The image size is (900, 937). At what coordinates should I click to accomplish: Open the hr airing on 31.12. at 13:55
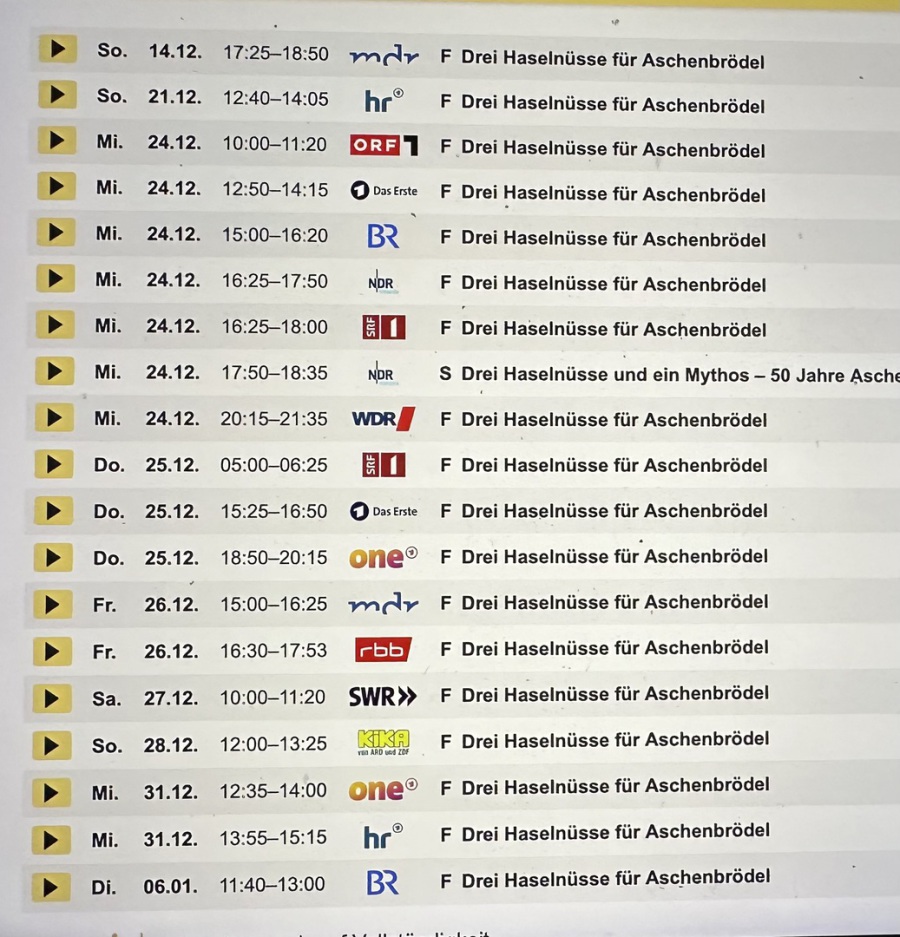pos(51,839)
